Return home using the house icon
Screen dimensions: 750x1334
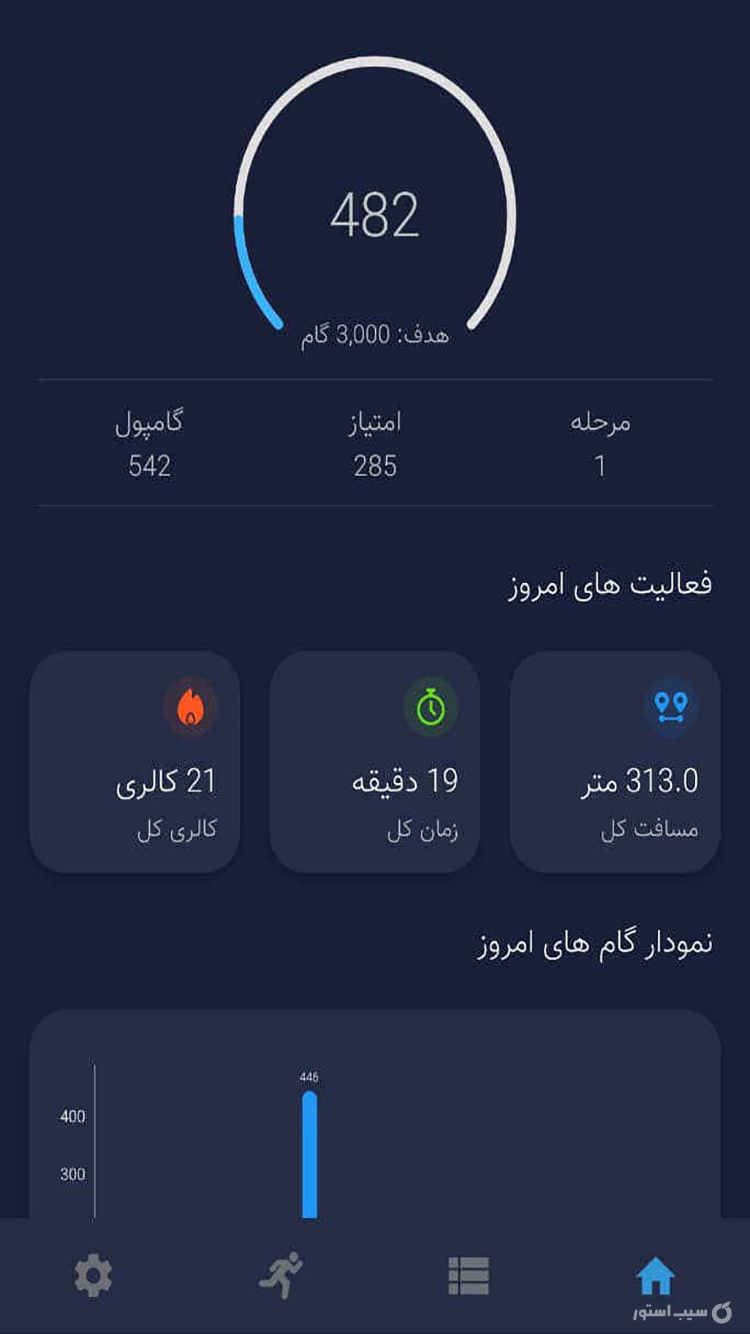coord(655,1272)
